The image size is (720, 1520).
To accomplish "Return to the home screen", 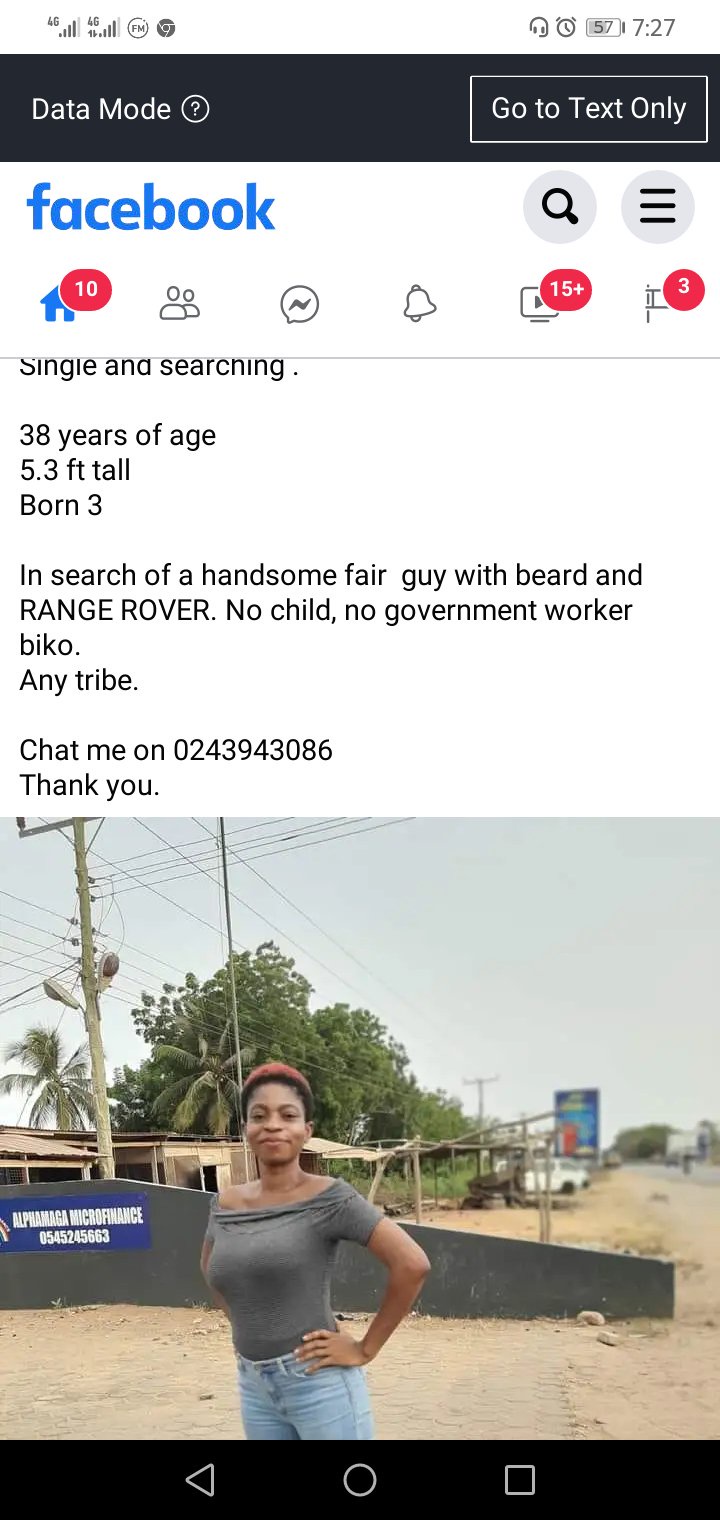I will click(x=360, y=1479).
